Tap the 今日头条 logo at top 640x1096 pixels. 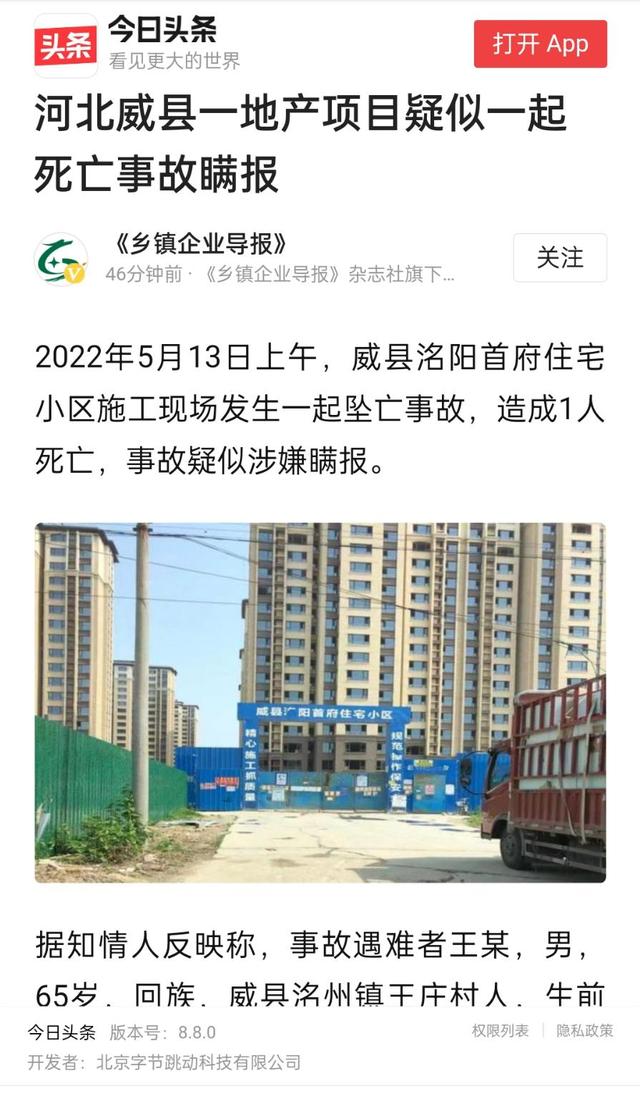pos(66,45)
